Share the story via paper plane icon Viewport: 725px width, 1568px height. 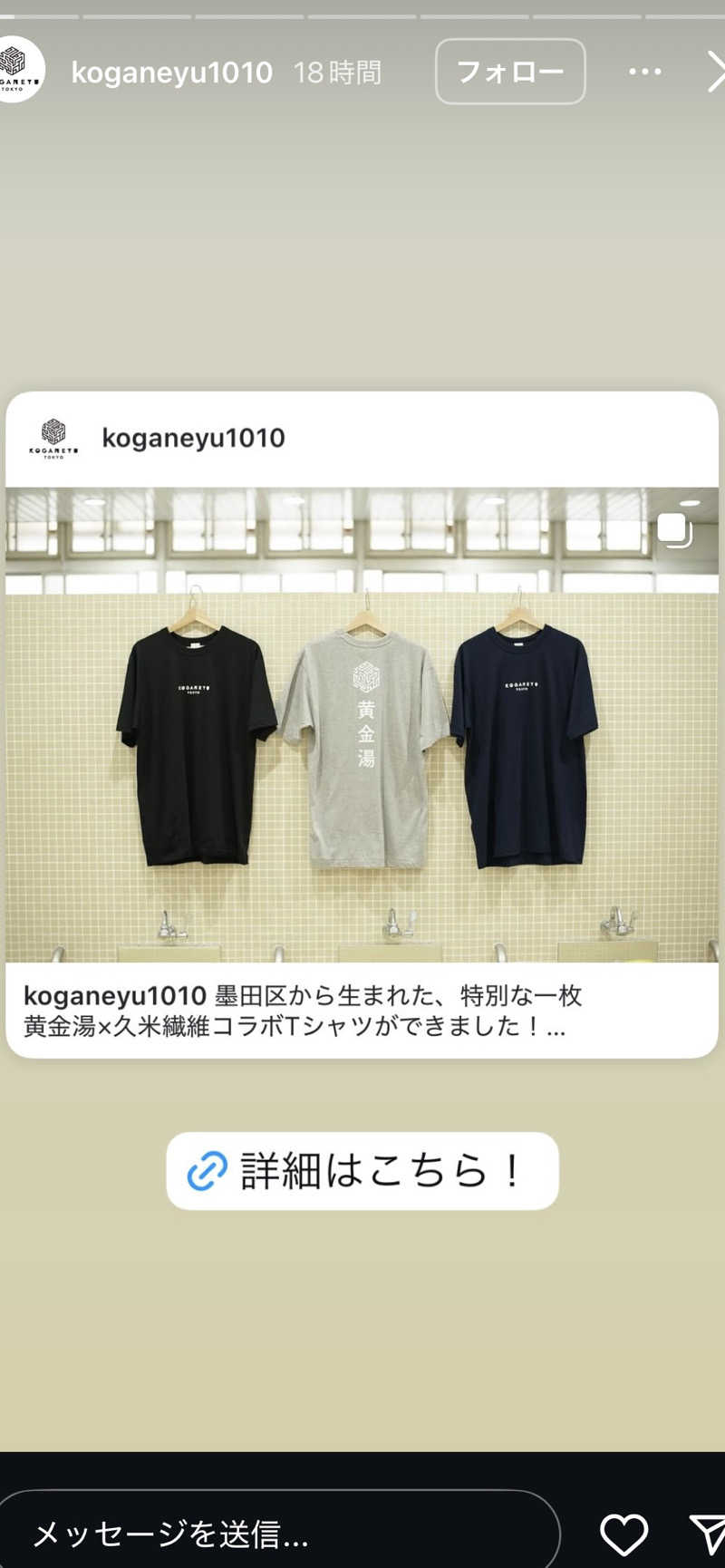pos(707,1534)
